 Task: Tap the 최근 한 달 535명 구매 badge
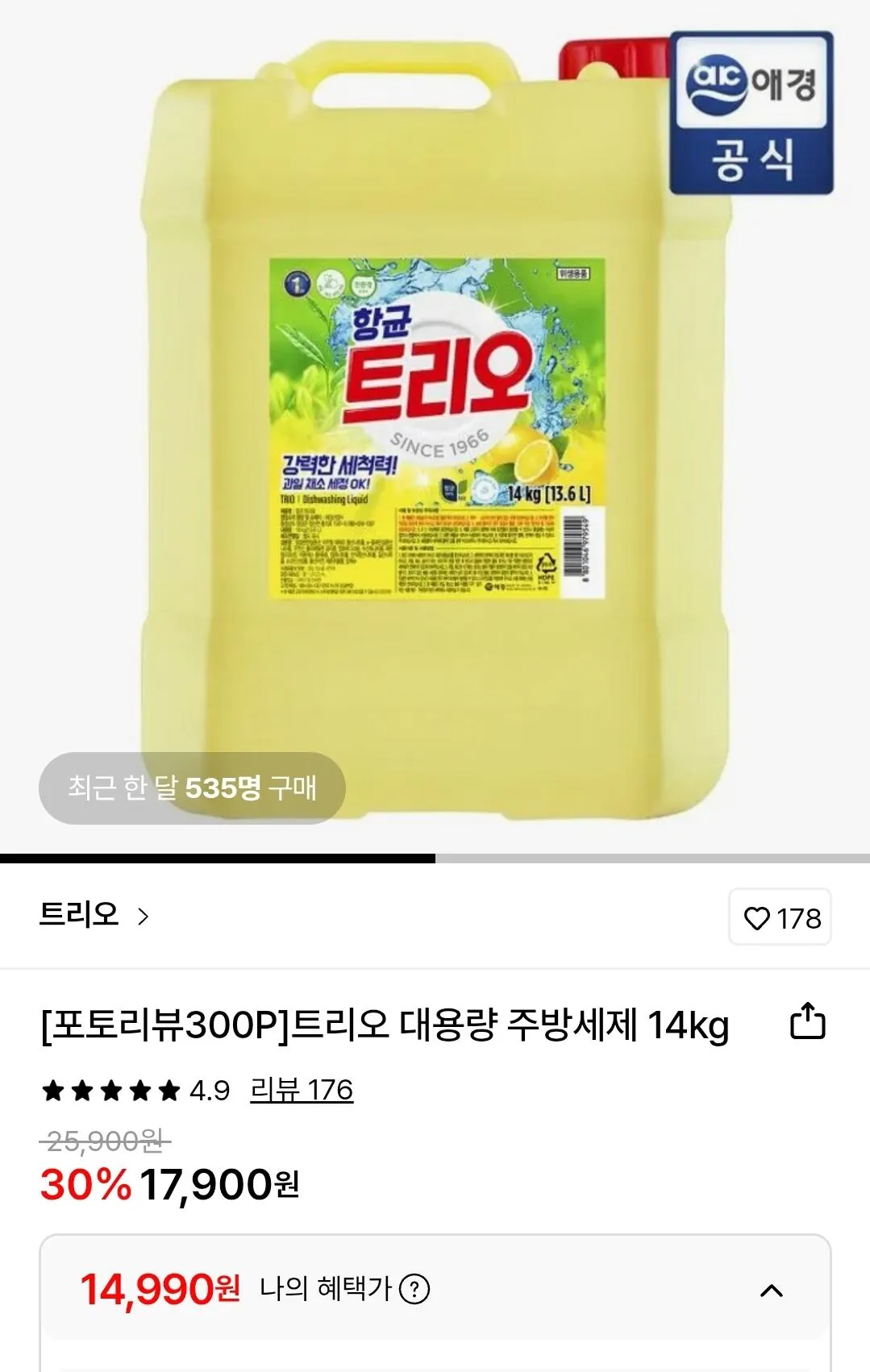click(191, 786)
